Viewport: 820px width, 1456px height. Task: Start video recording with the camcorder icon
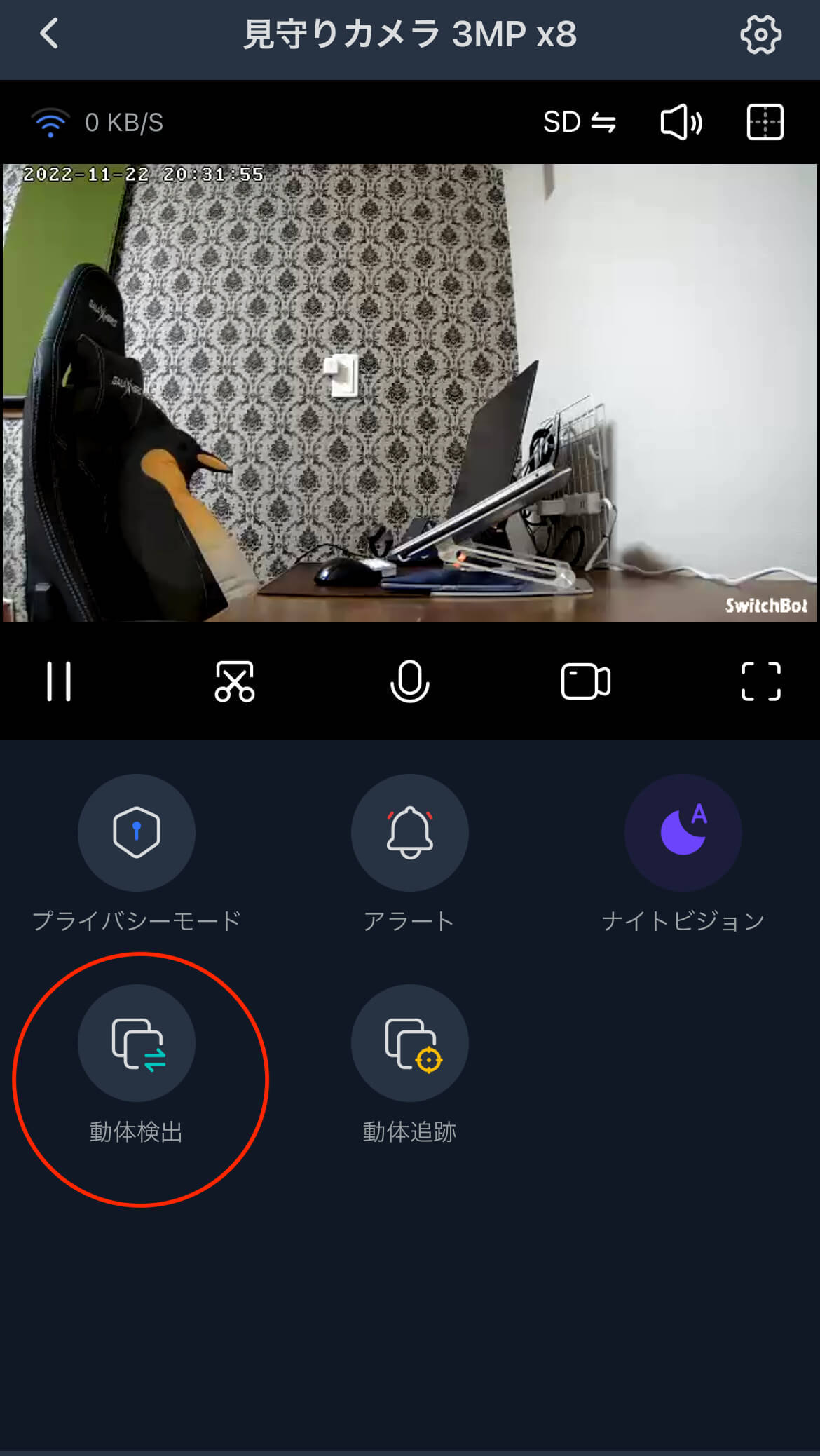click(x=585, y=681)
